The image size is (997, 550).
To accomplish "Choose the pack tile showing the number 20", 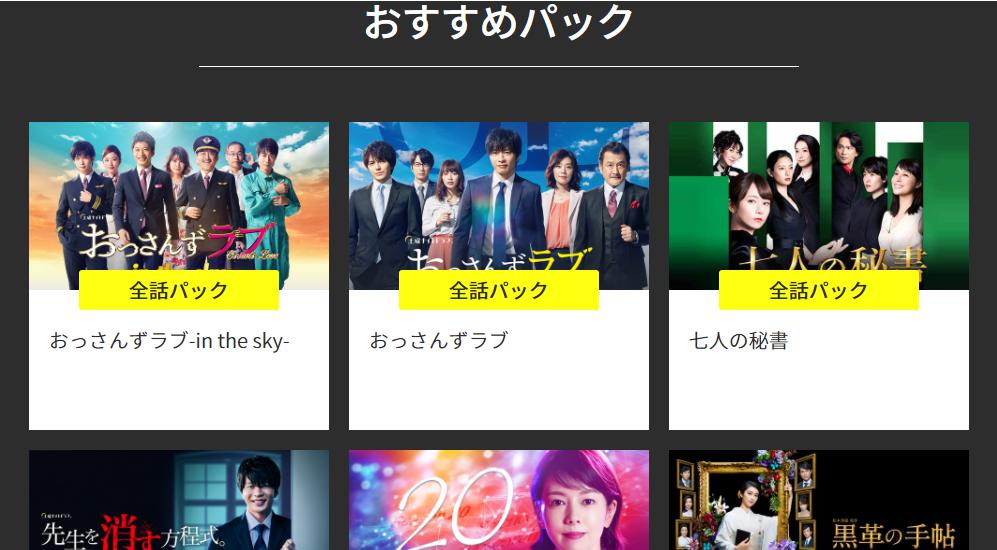I will pyautogui.click(x=498, y=500).
